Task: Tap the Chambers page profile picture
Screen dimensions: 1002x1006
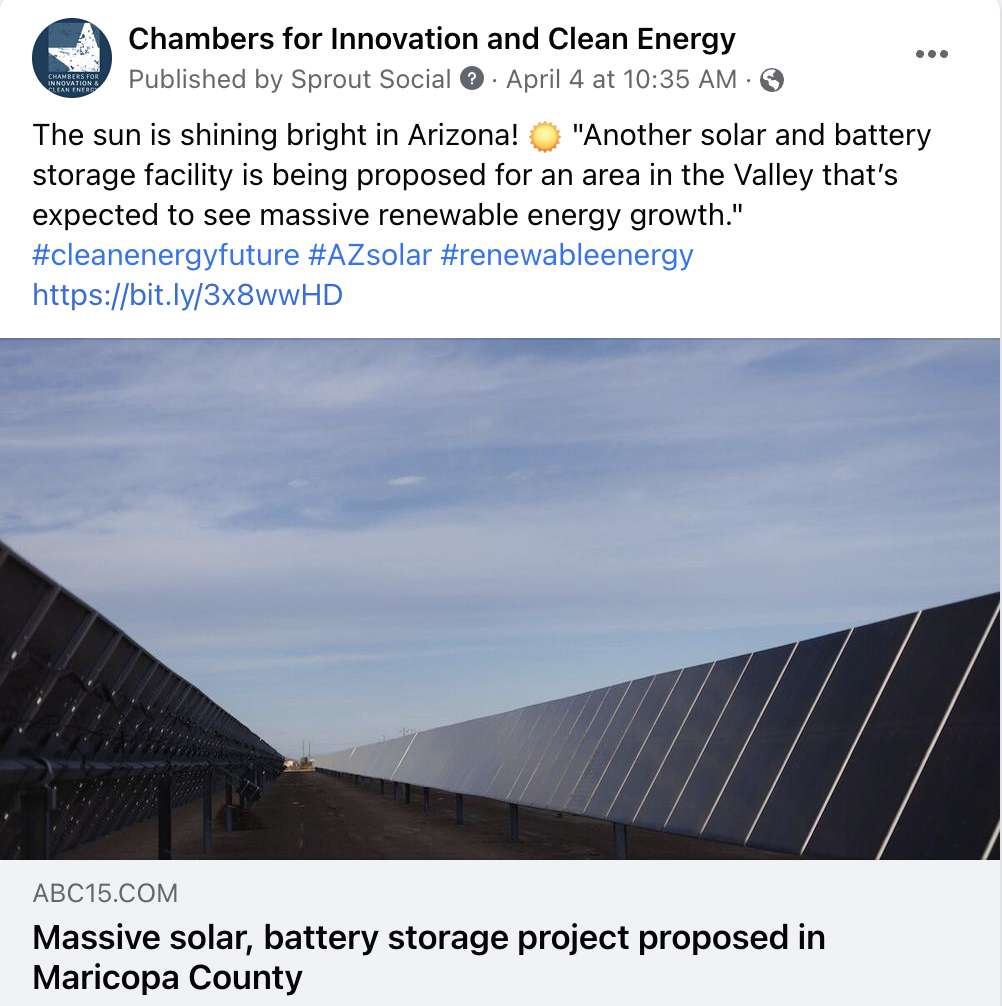Action: click(72, 58)
